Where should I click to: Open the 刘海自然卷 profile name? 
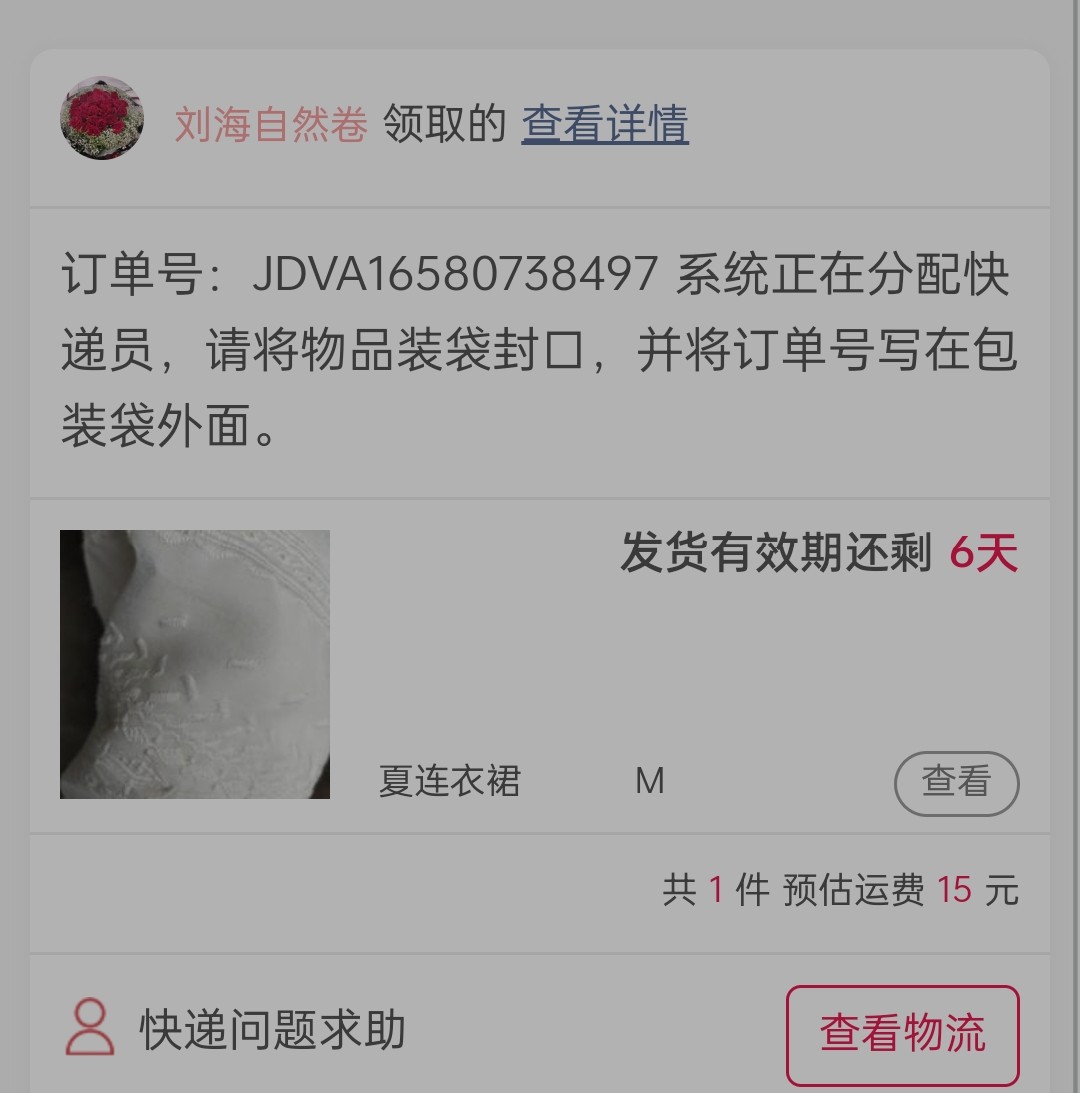point(271,125)
